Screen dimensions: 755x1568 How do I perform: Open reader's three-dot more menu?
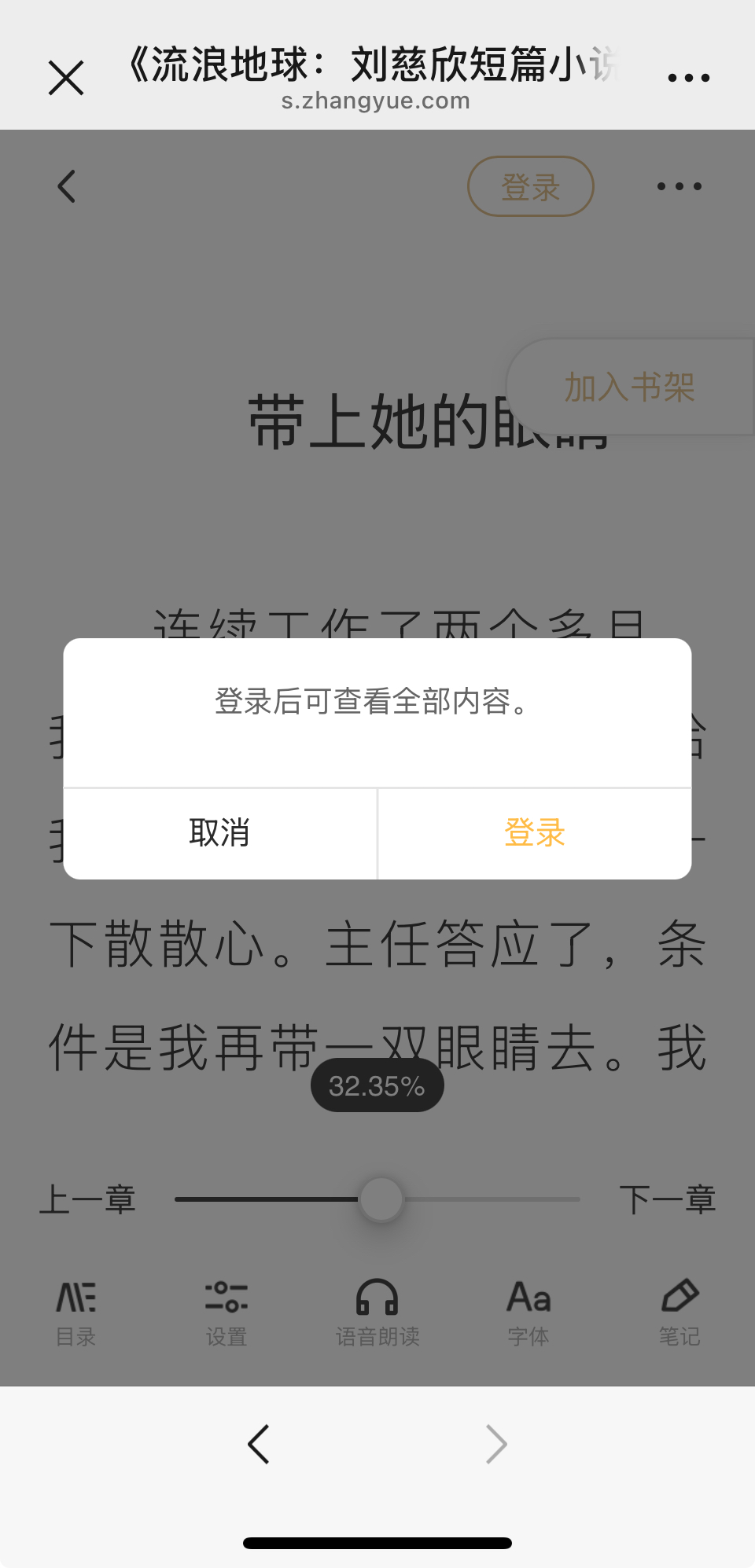tap(679, 186)
